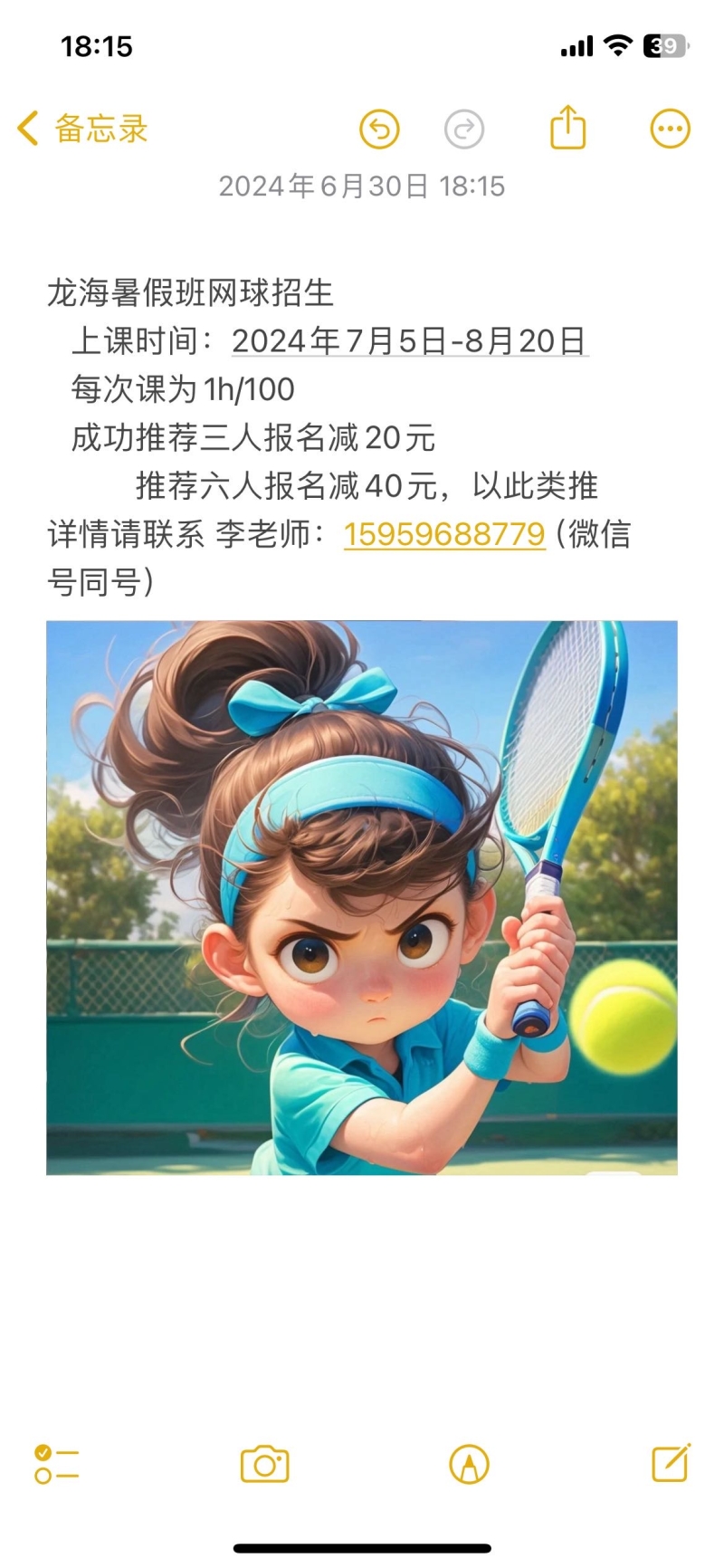Go back to 备忘录 list
Image resolution: width=724 pixels, height=1568 pixels.
(x=83, y=129)
